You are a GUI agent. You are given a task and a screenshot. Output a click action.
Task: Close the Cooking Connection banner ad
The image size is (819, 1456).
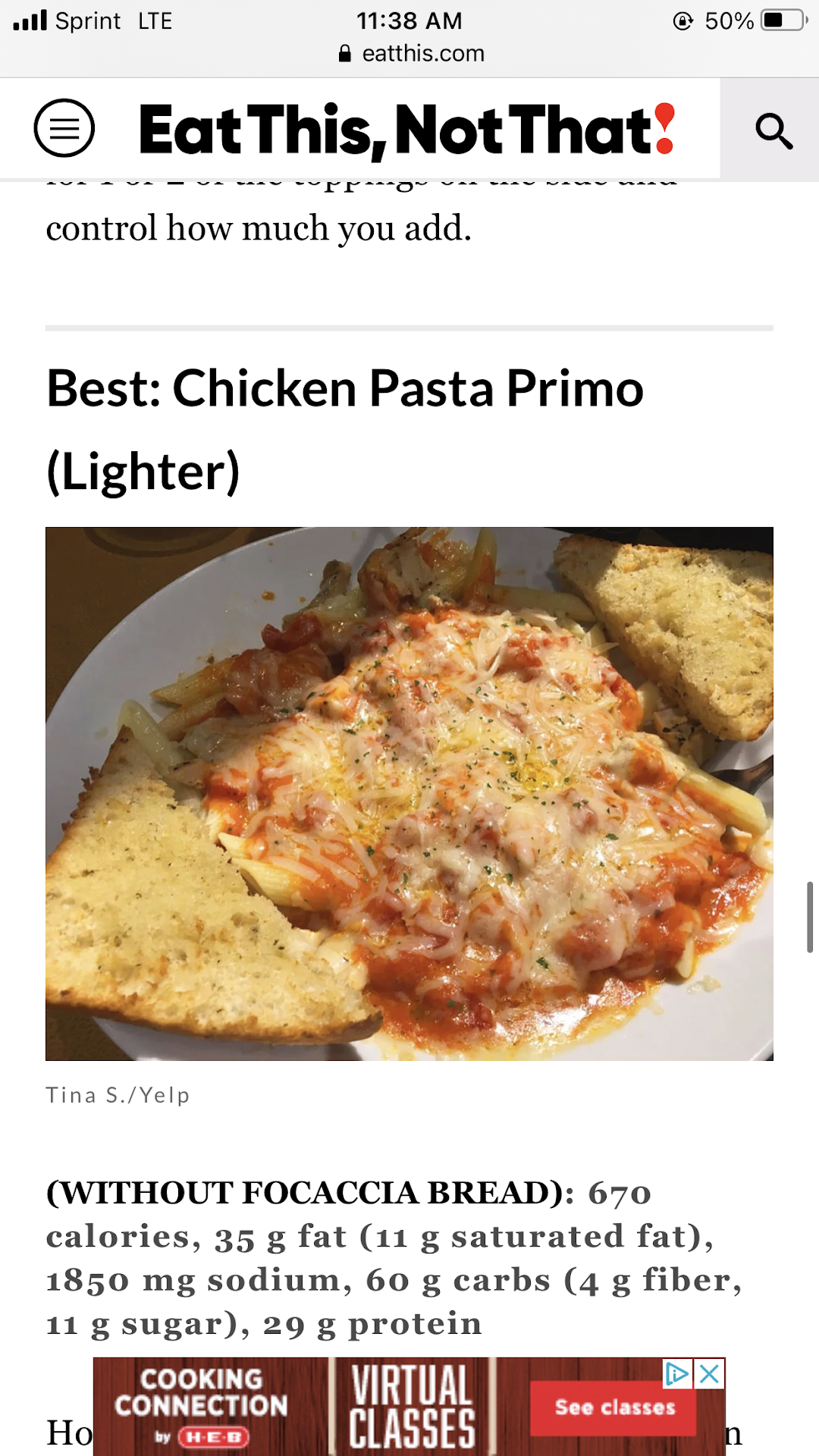(x=710, y=1374)
